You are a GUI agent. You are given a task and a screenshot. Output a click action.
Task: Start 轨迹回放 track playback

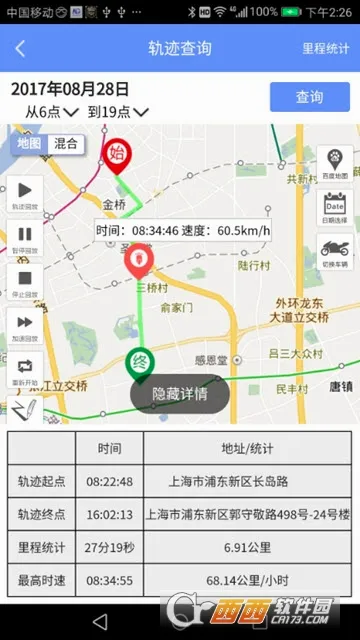pos(25,194)
